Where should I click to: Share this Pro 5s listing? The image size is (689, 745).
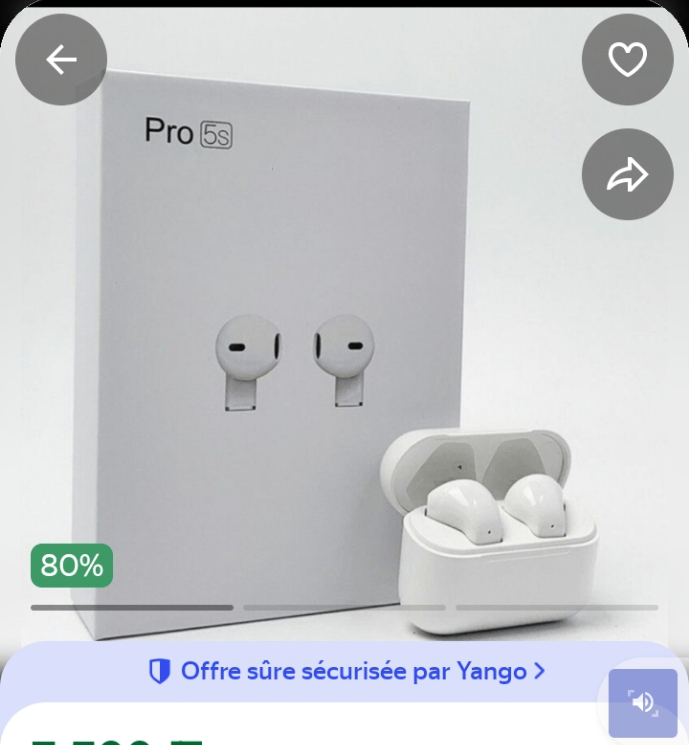(x=628, y=175)
